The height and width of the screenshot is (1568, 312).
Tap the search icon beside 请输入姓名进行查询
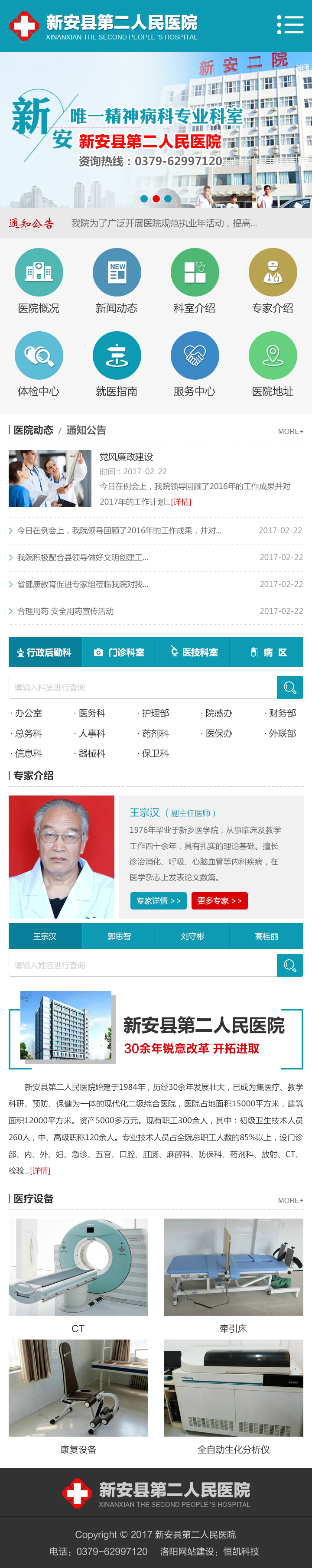point(289,965)
